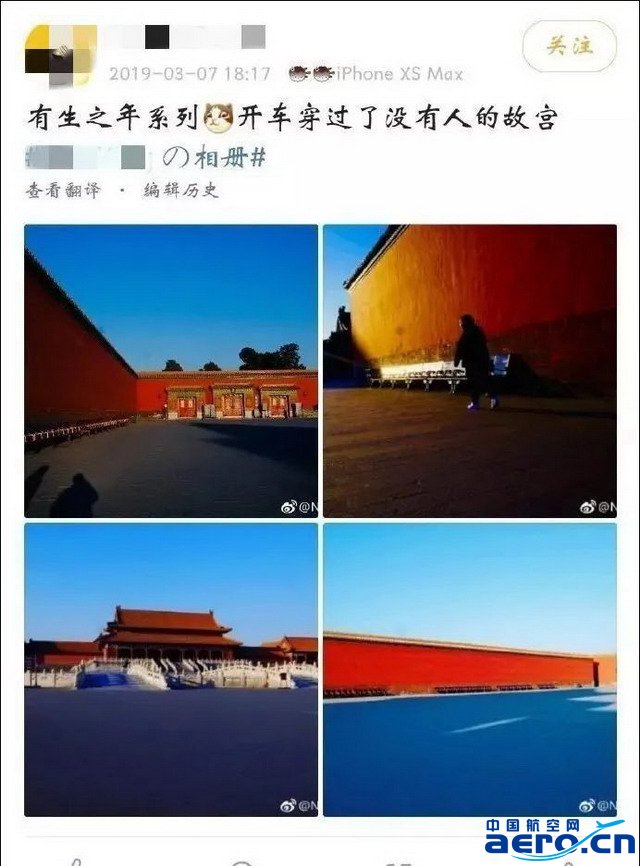Open photo of long red wall
Screen dimensions: 640x866
[x=469, y=669]
